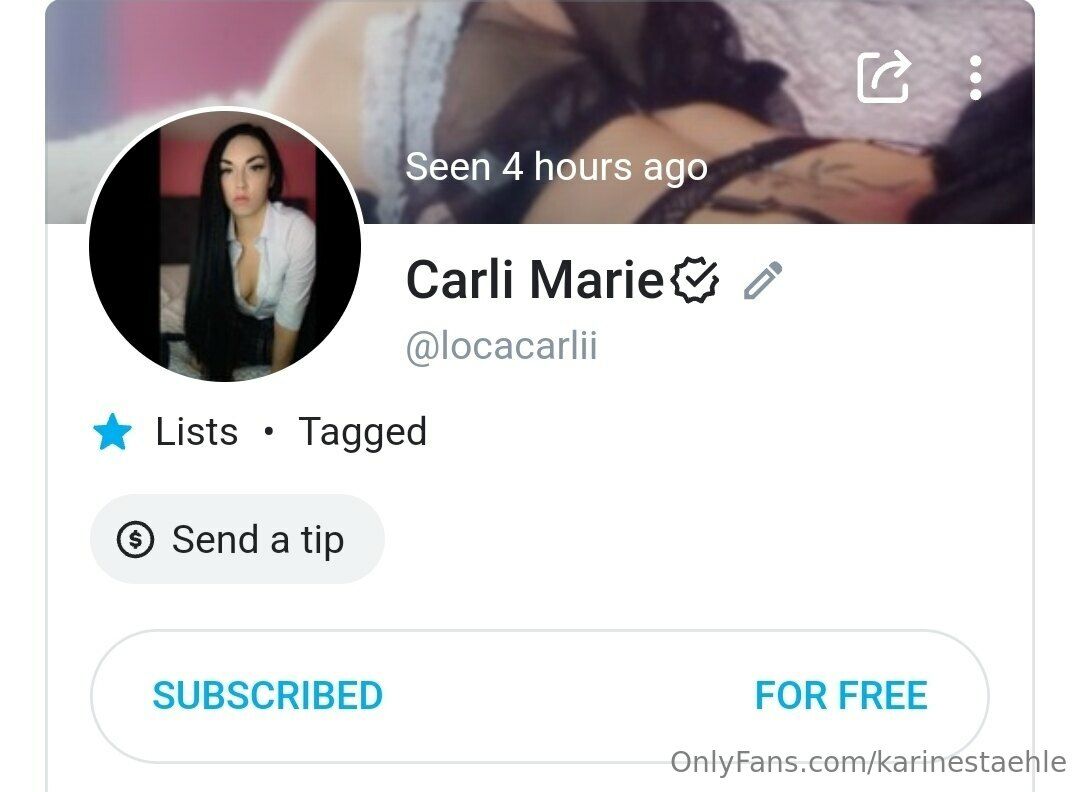Viewport: 1080px width, 792px height.
Task: Share this profile
Action: tap(884, 76)
